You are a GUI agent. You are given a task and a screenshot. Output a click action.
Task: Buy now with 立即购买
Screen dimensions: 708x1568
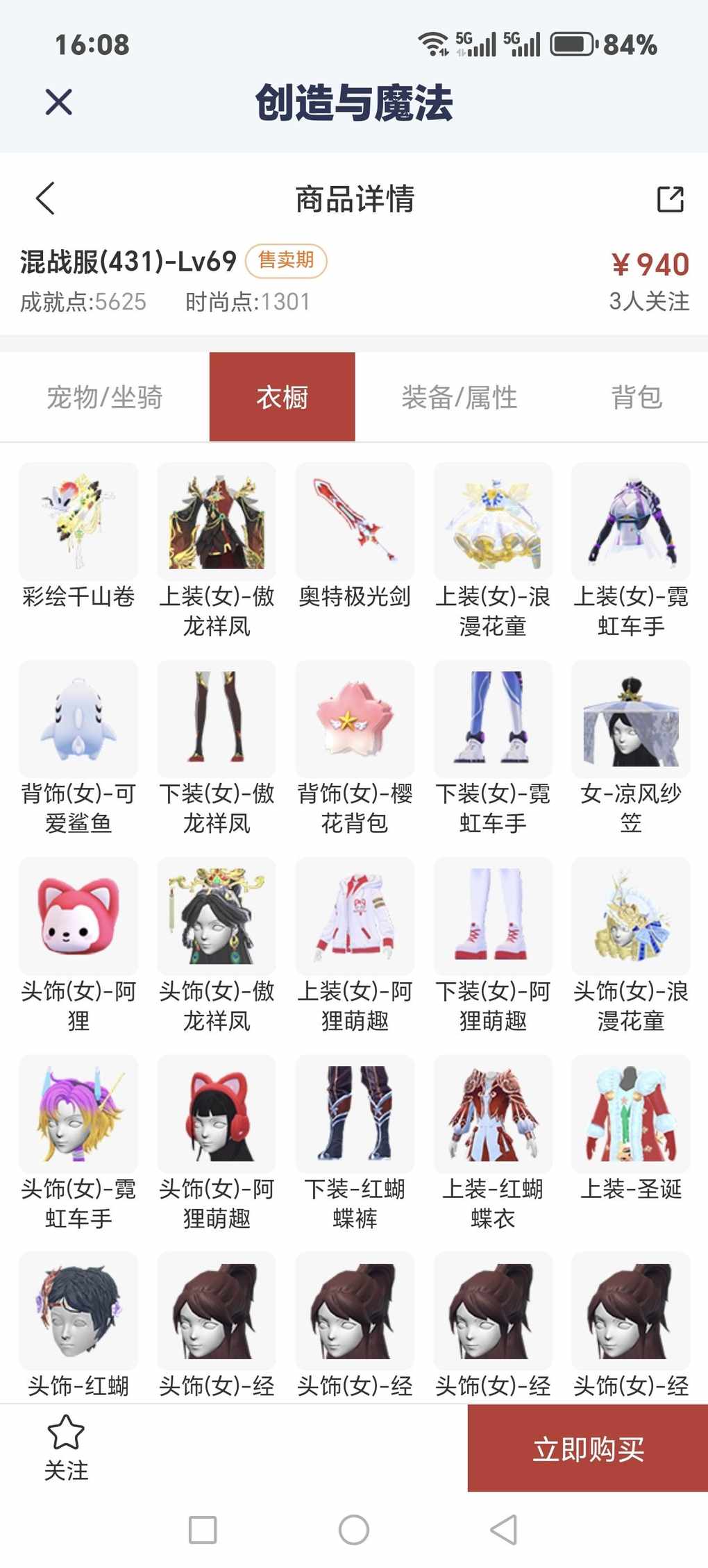point(587,1449)
